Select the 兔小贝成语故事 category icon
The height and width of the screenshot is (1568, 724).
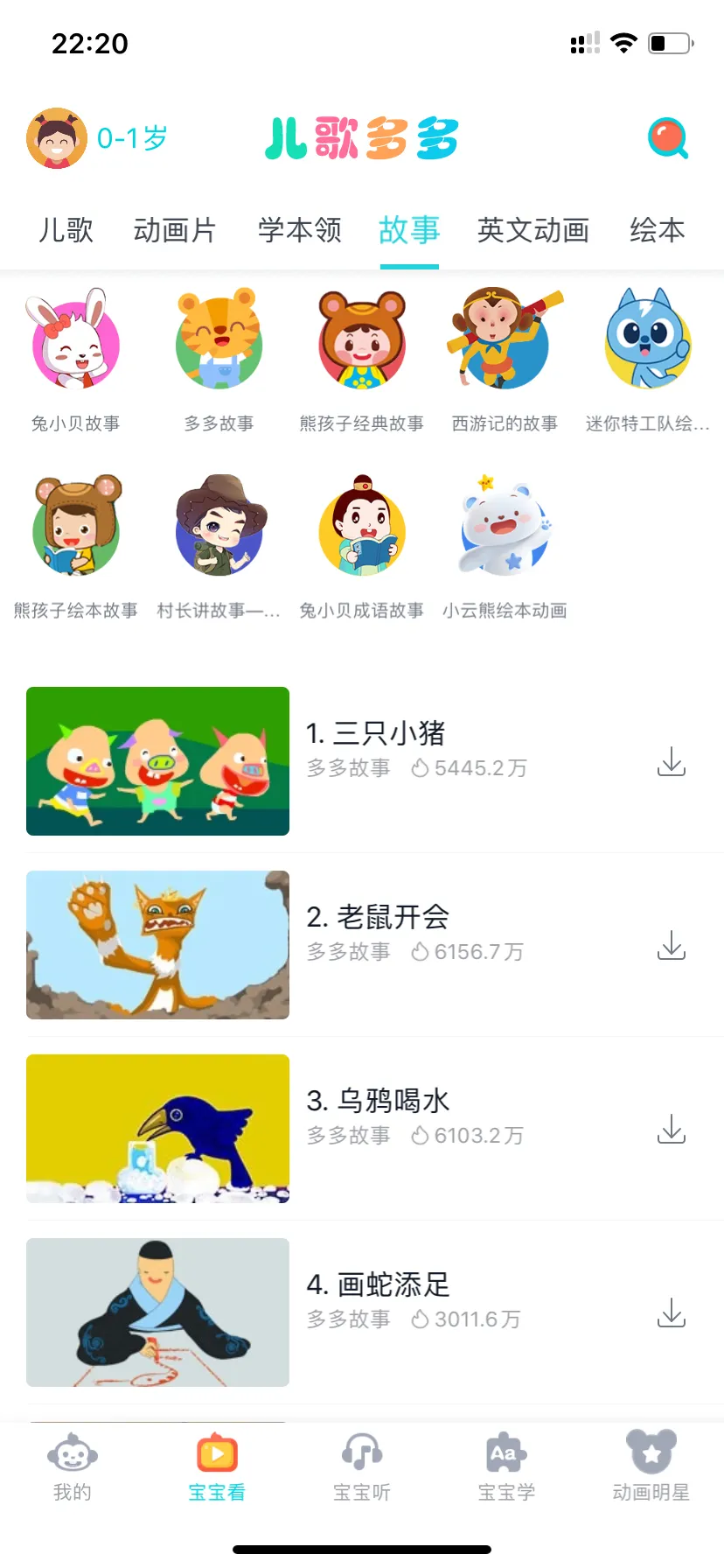pyautogui.click(x=361, y=528)
